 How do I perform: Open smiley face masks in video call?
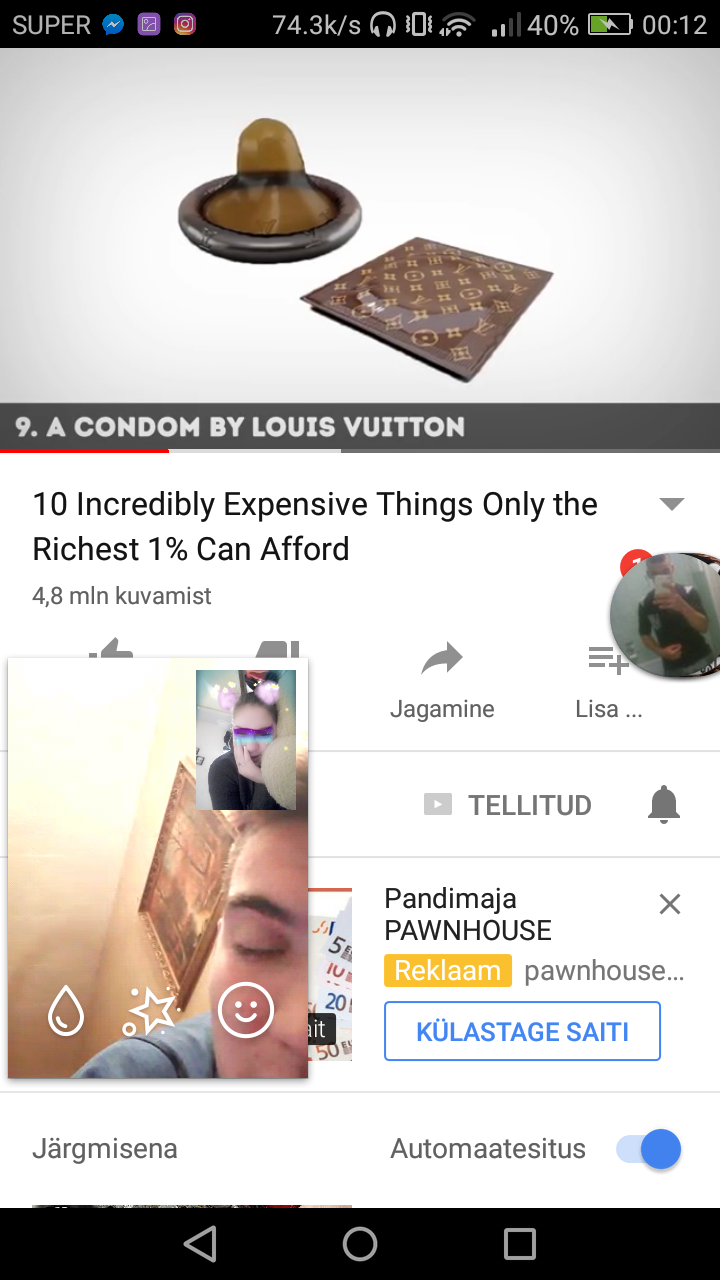tap(245, 1011)
